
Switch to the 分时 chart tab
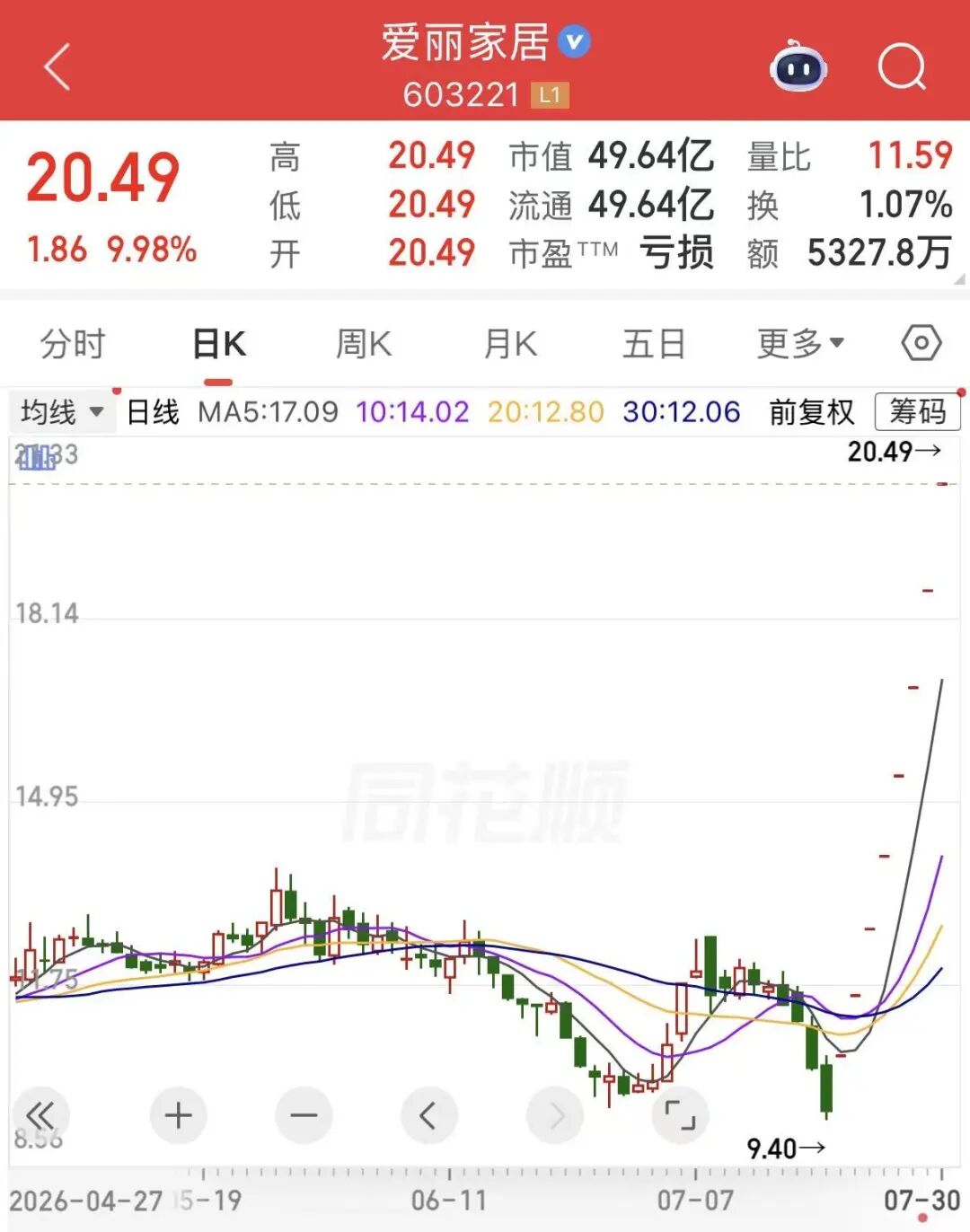point(73,344)
